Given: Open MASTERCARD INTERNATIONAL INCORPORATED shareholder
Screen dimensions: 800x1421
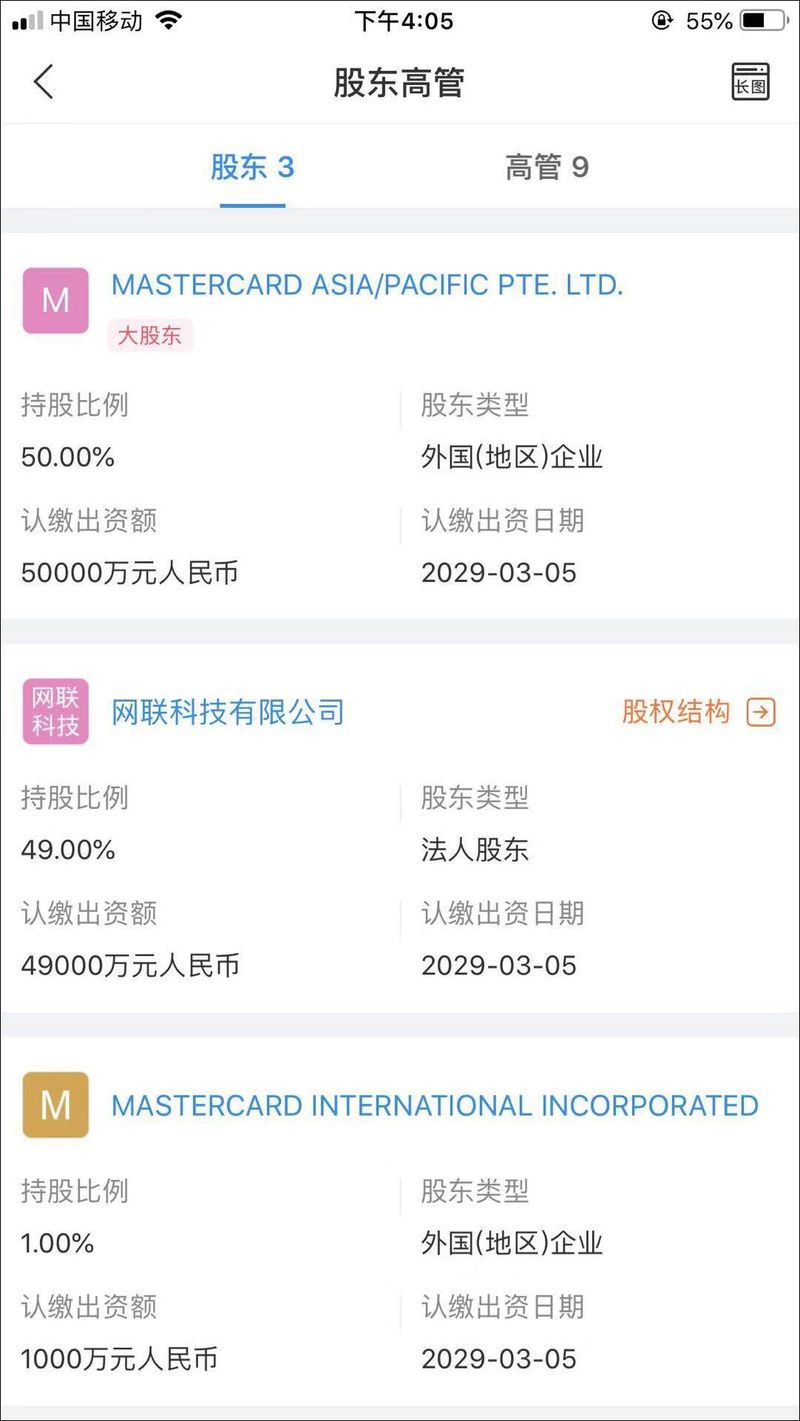Looking at the screenshot, I should (435, 1105).
